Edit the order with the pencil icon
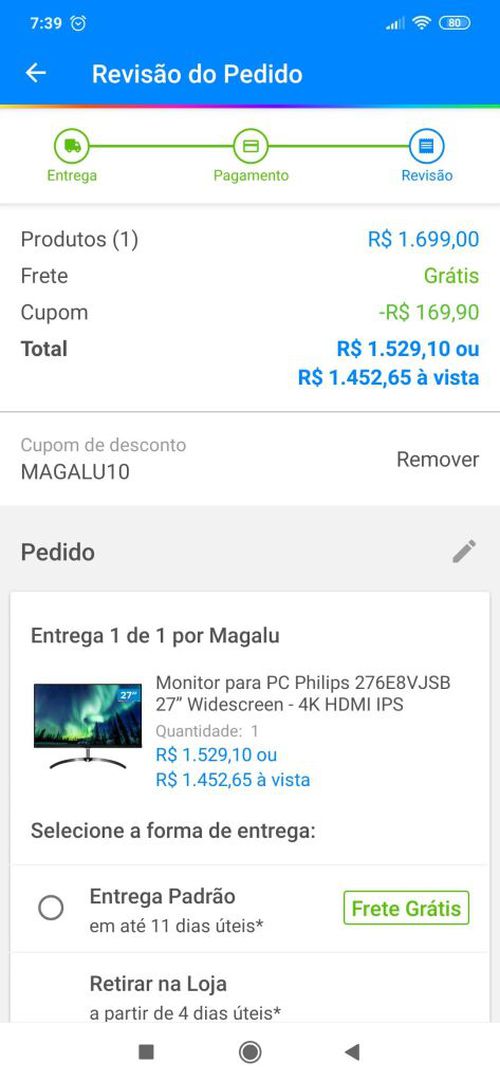Image resolution: width=500 pixels, height=1082 pixels. click(464, 551)
